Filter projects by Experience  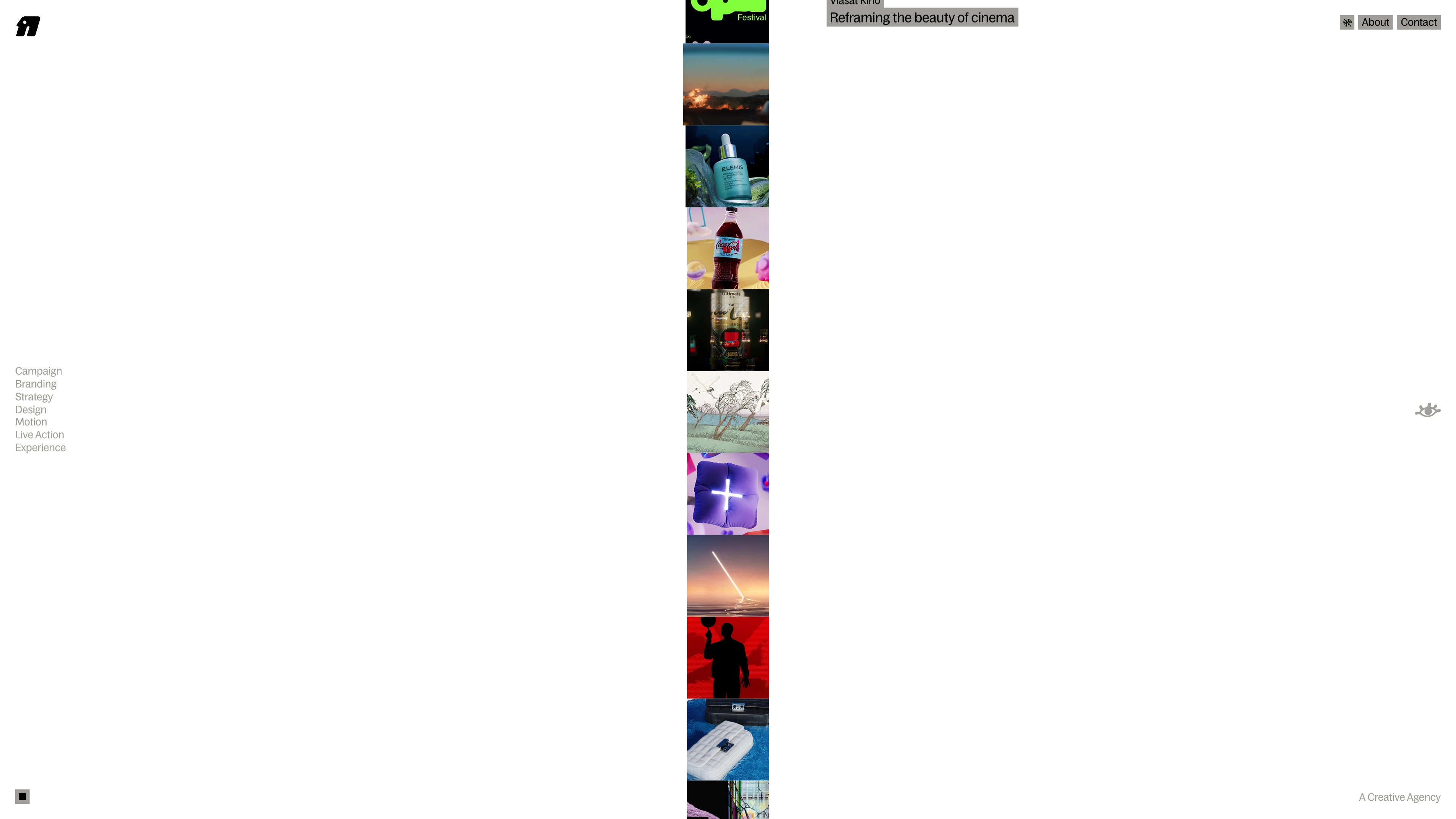pos(40,448)
